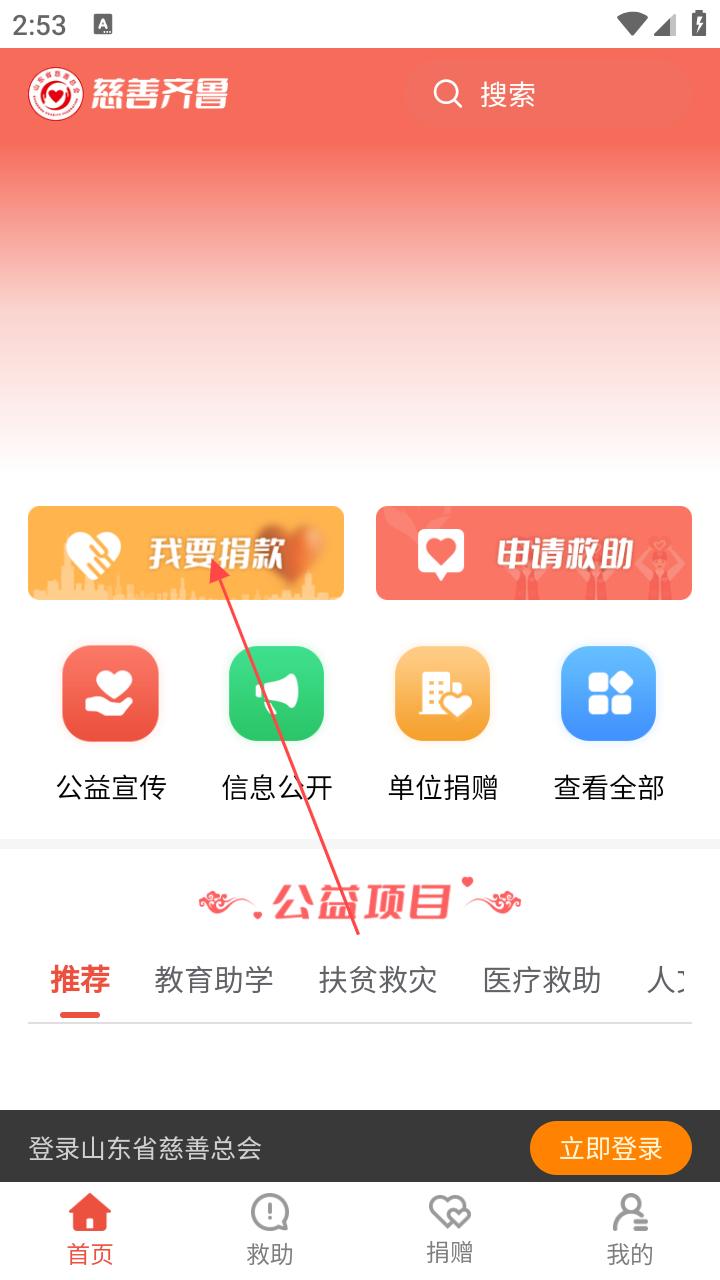Open the 申请救助 aid application banner
Viewport: 720px width, 1280px height.
click(x=534, y=553)
